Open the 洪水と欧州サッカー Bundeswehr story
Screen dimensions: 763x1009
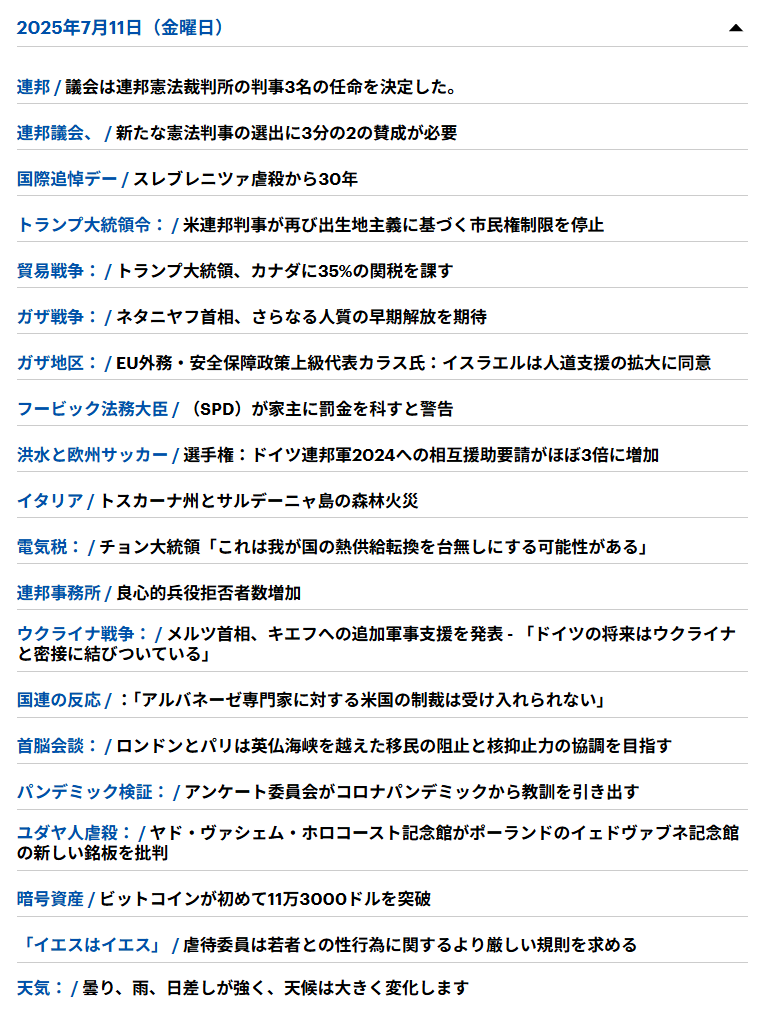coord(338,455)
